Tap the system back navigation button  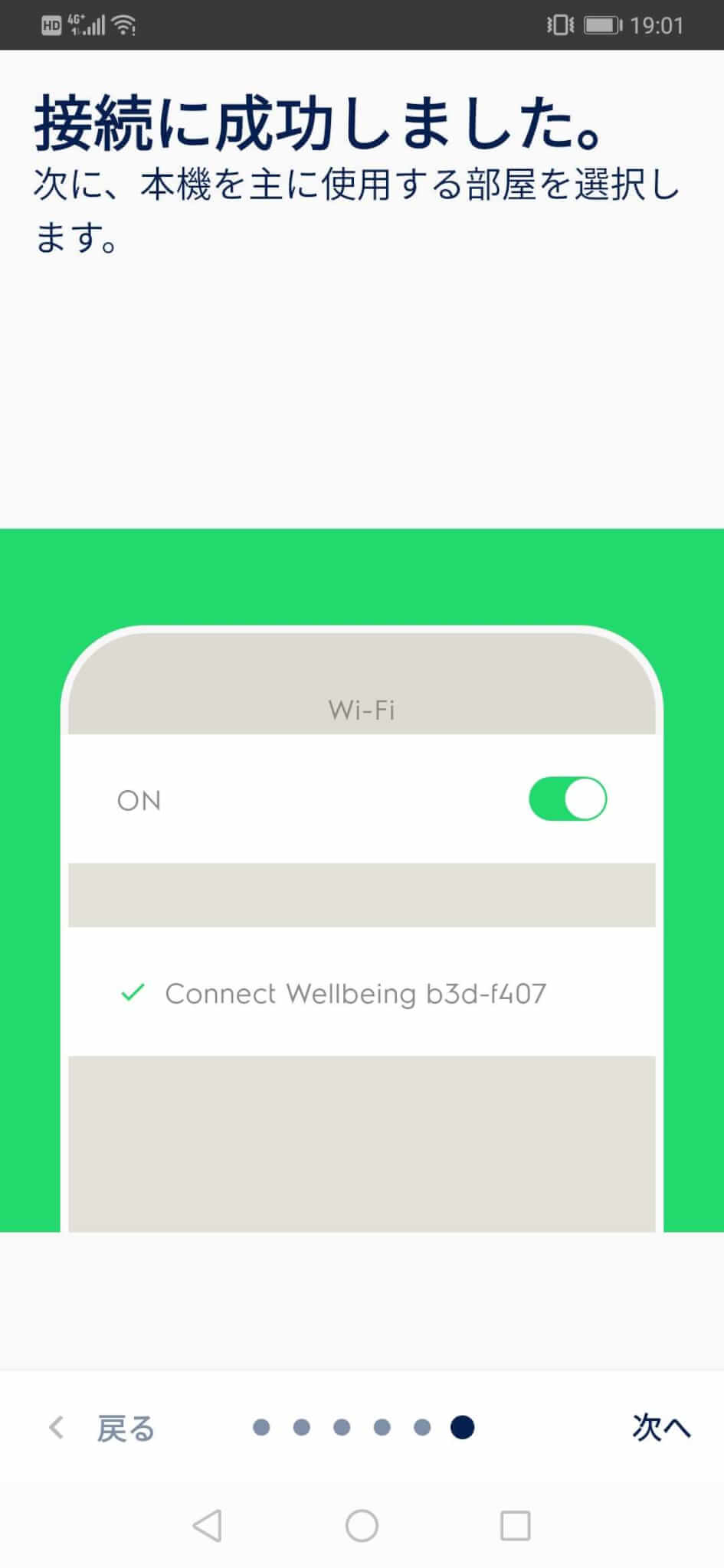pos(208,1525)
